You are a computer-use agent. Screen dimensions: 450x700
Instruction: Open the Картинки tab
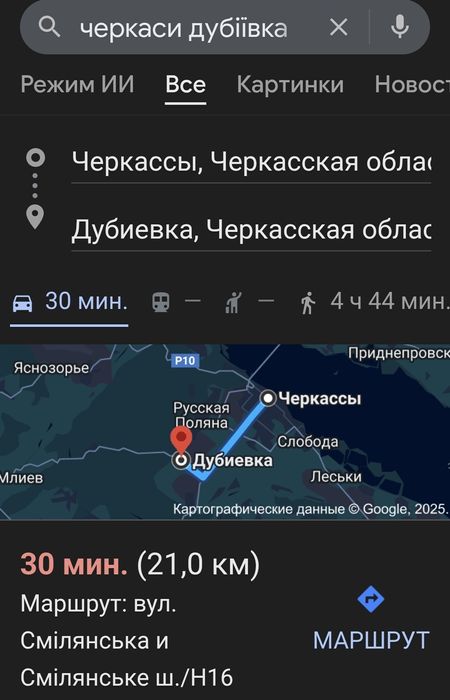pos(290,84)
